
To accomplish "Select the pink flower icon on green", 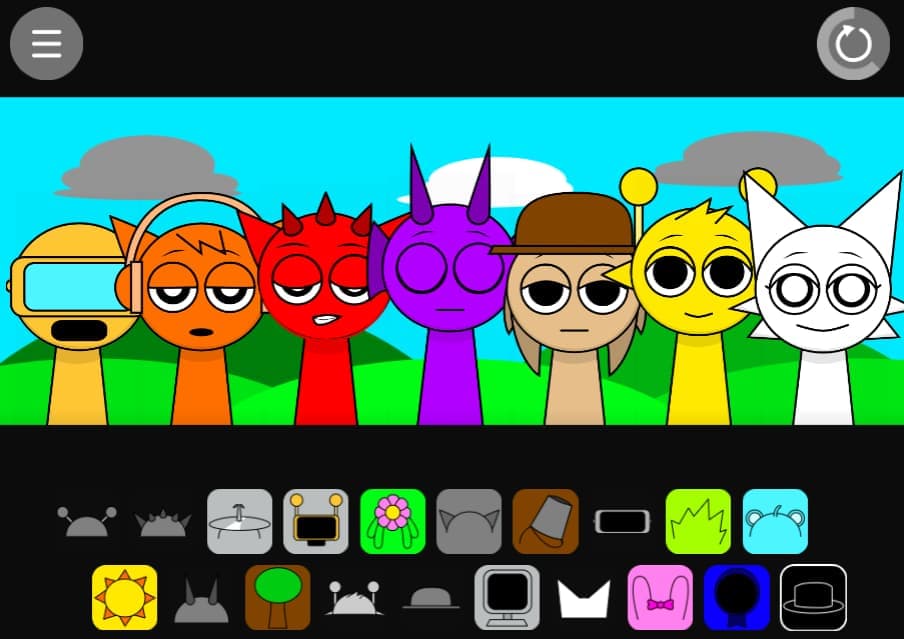I will [x=393, y=521].
